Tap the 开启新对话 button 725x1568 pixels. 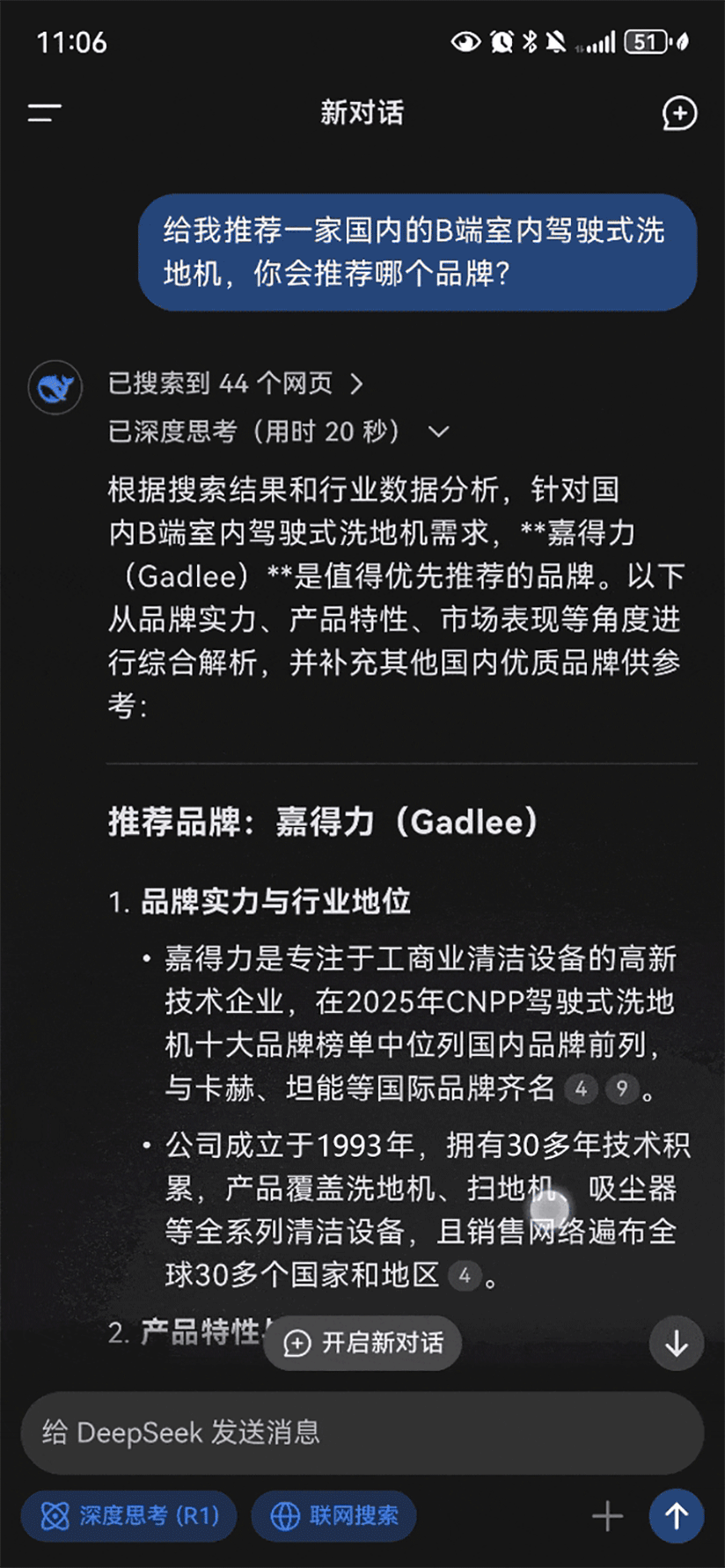click(362, 1343)
